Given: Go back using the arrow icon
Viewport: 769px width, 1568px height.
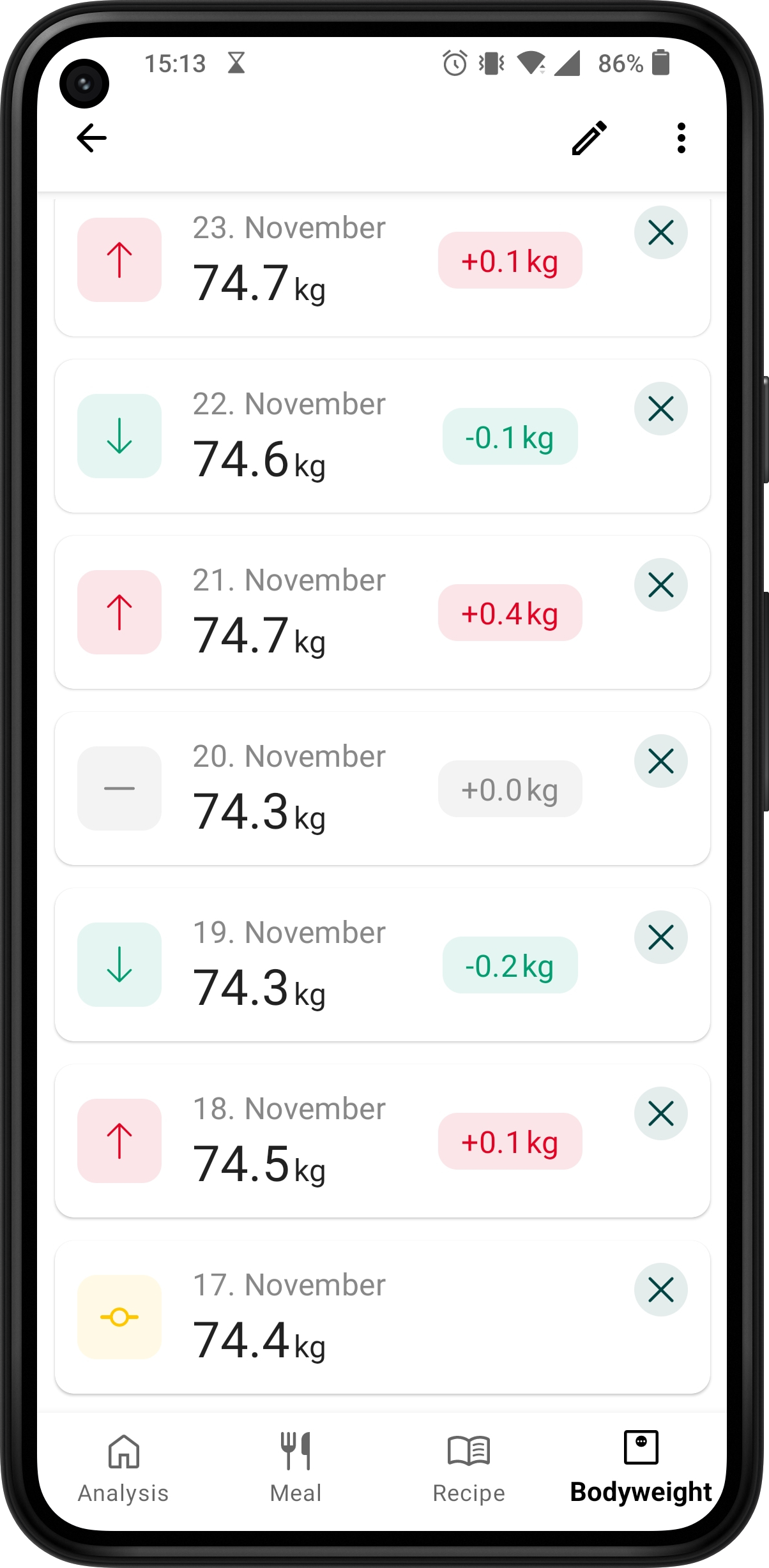Looking at the screenshot, I should pos(91,138).
